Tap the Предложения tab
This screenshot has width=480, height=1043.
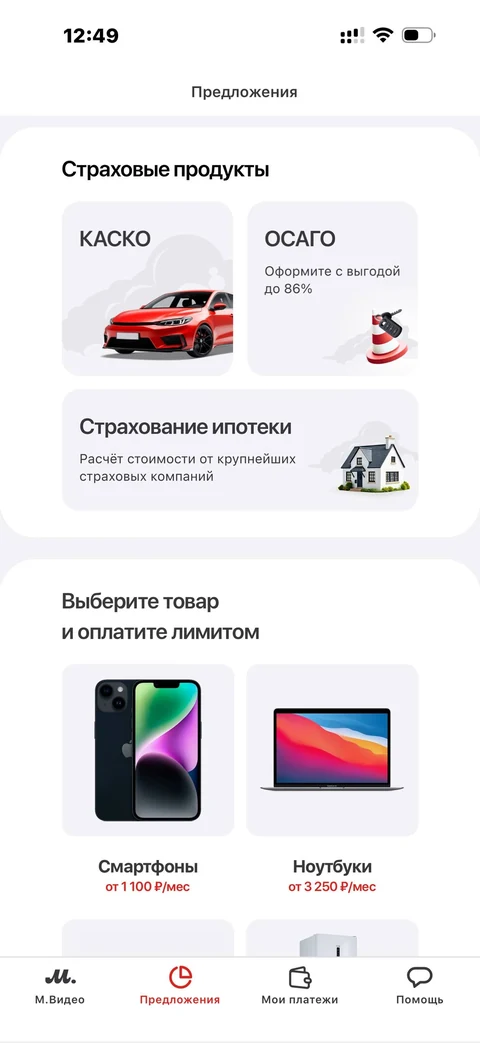click(180, 986)
